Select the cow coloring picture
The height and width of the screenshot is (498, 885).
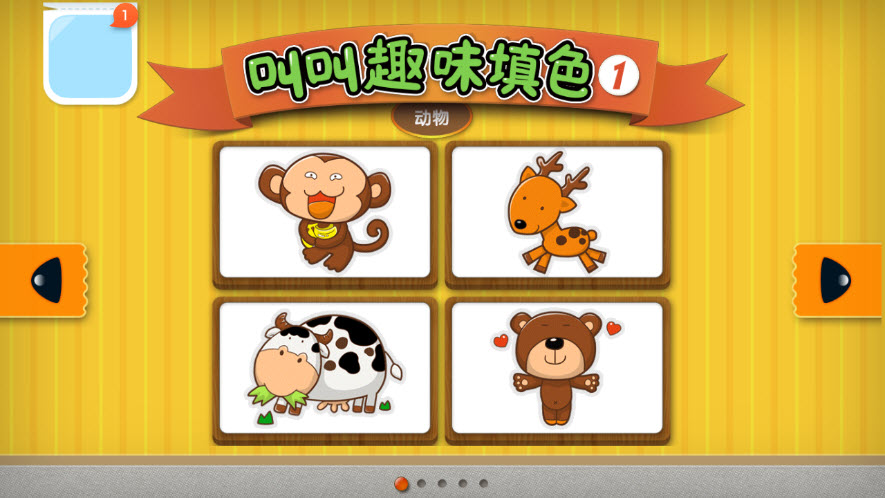click(324, 367)
